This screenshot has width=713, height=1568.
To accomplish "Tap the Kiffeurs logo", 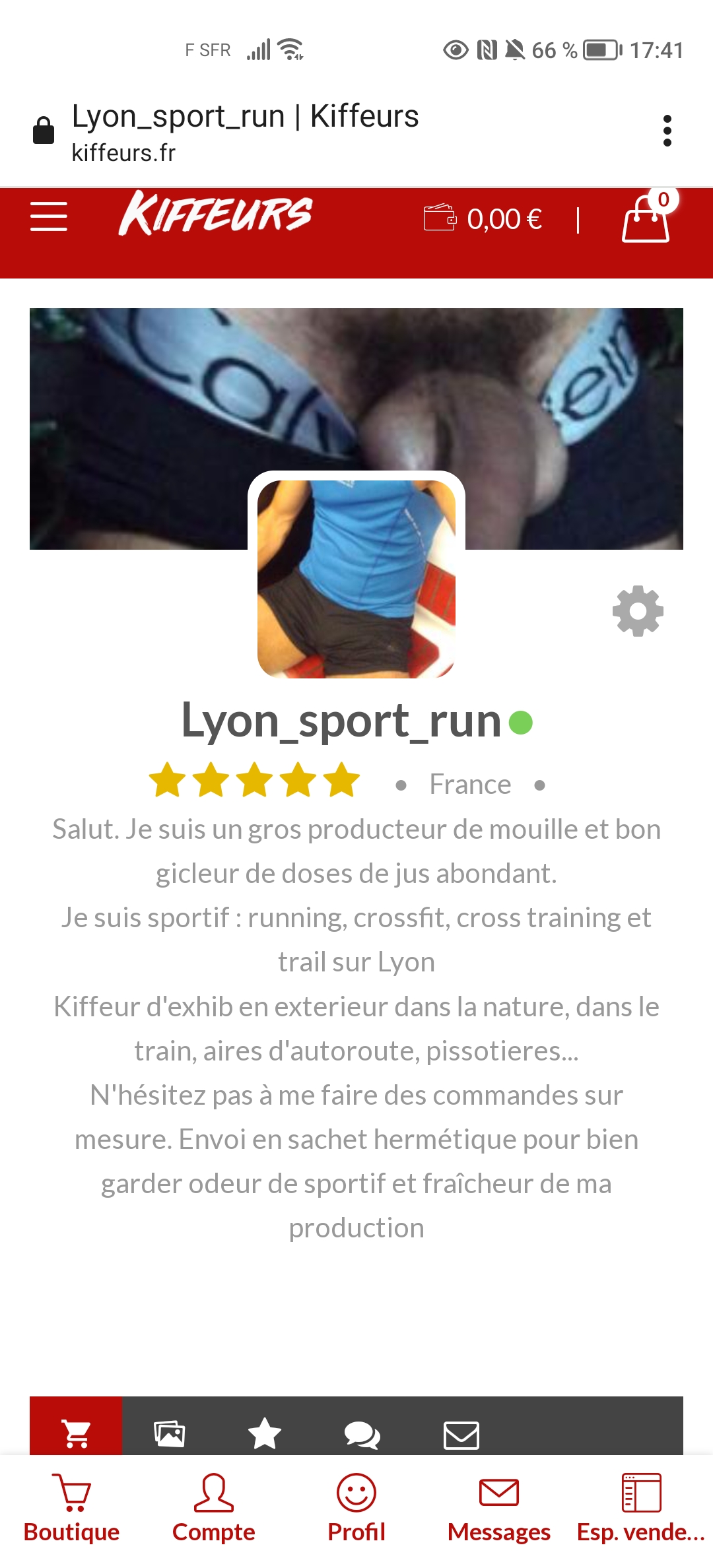I will coord(215,213).
